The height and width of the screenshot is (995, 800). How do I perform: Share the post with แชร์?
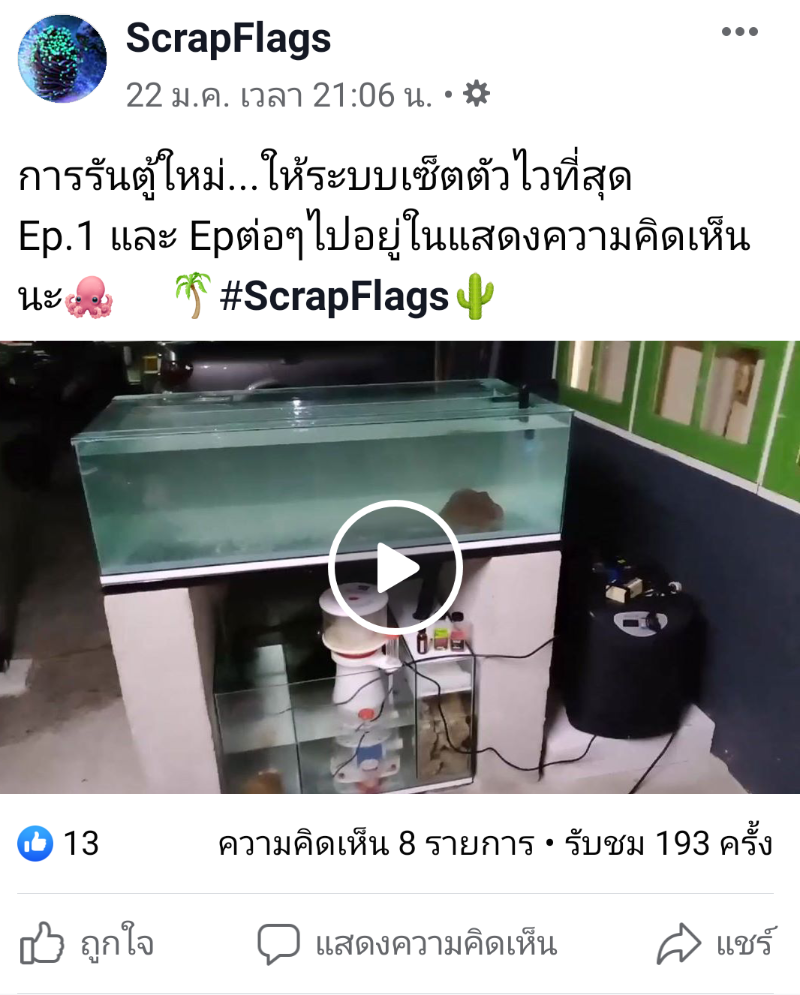pos(715,943)
